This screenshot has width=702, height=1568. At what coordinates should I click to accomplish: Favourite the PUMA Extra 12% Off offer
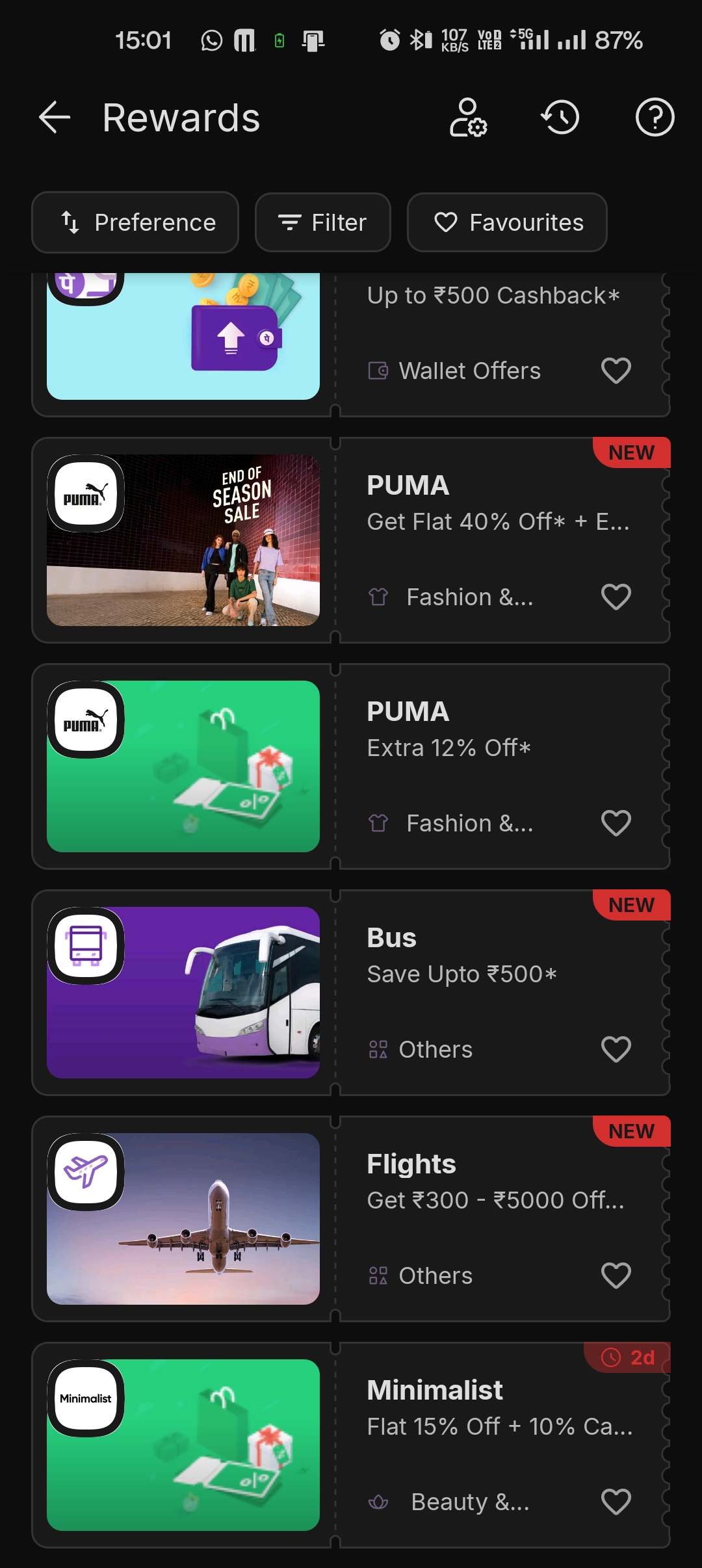[616, 823]
